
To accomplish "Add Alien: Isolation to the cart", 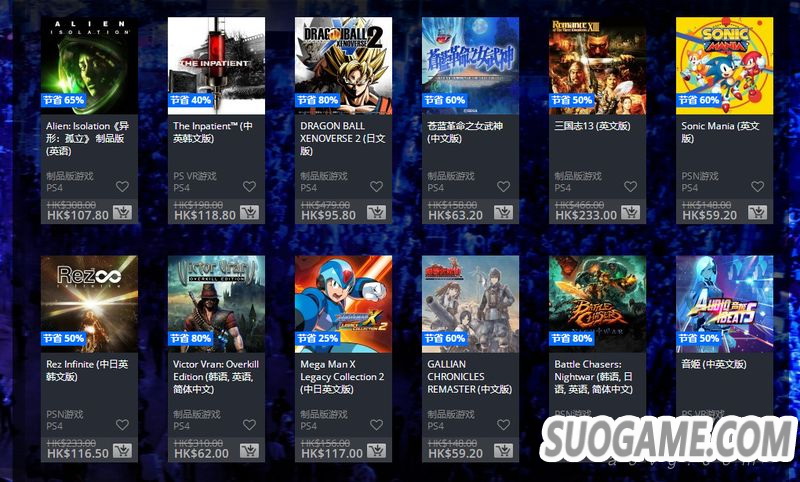I will coord(123,213).
